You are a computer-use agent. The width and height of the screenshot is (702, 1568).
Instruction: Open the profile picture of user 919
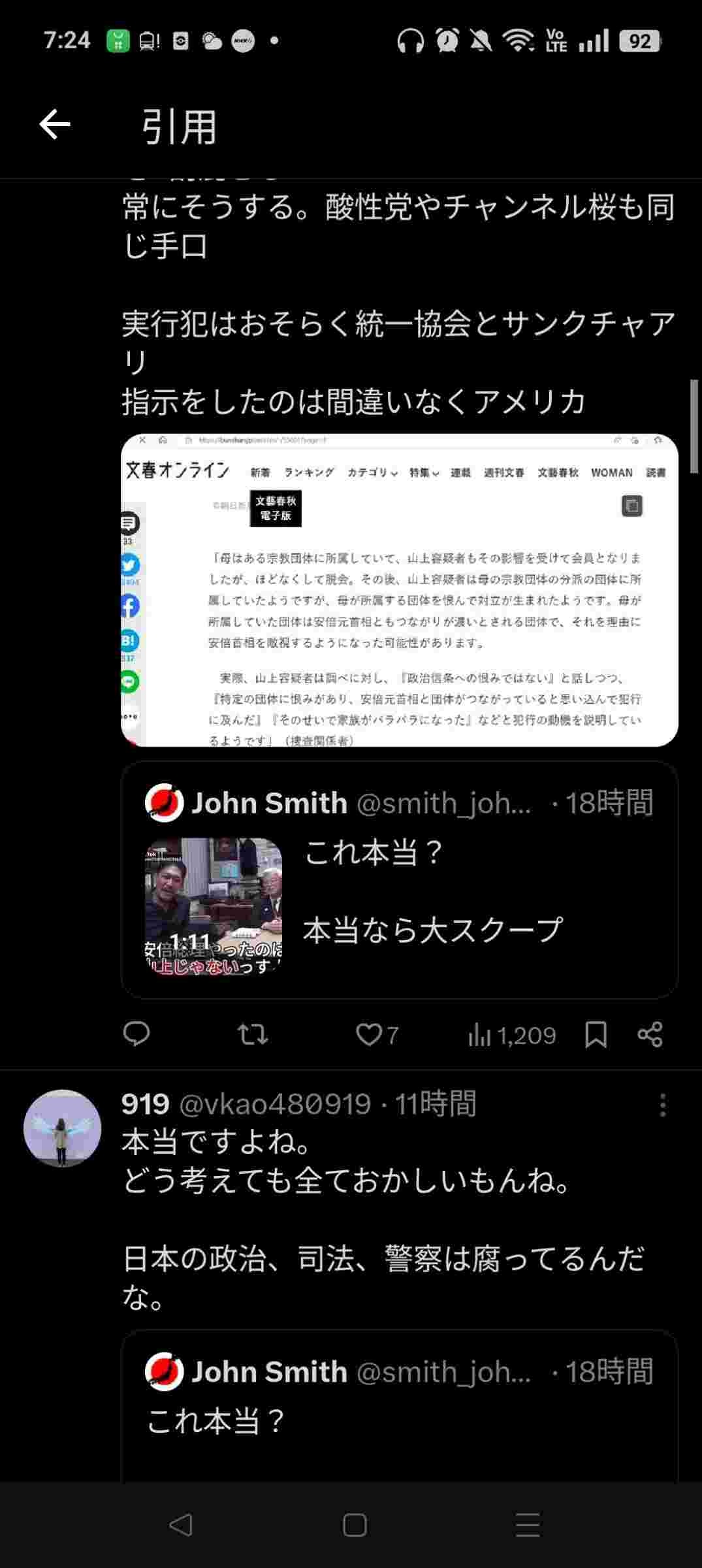63,1128
